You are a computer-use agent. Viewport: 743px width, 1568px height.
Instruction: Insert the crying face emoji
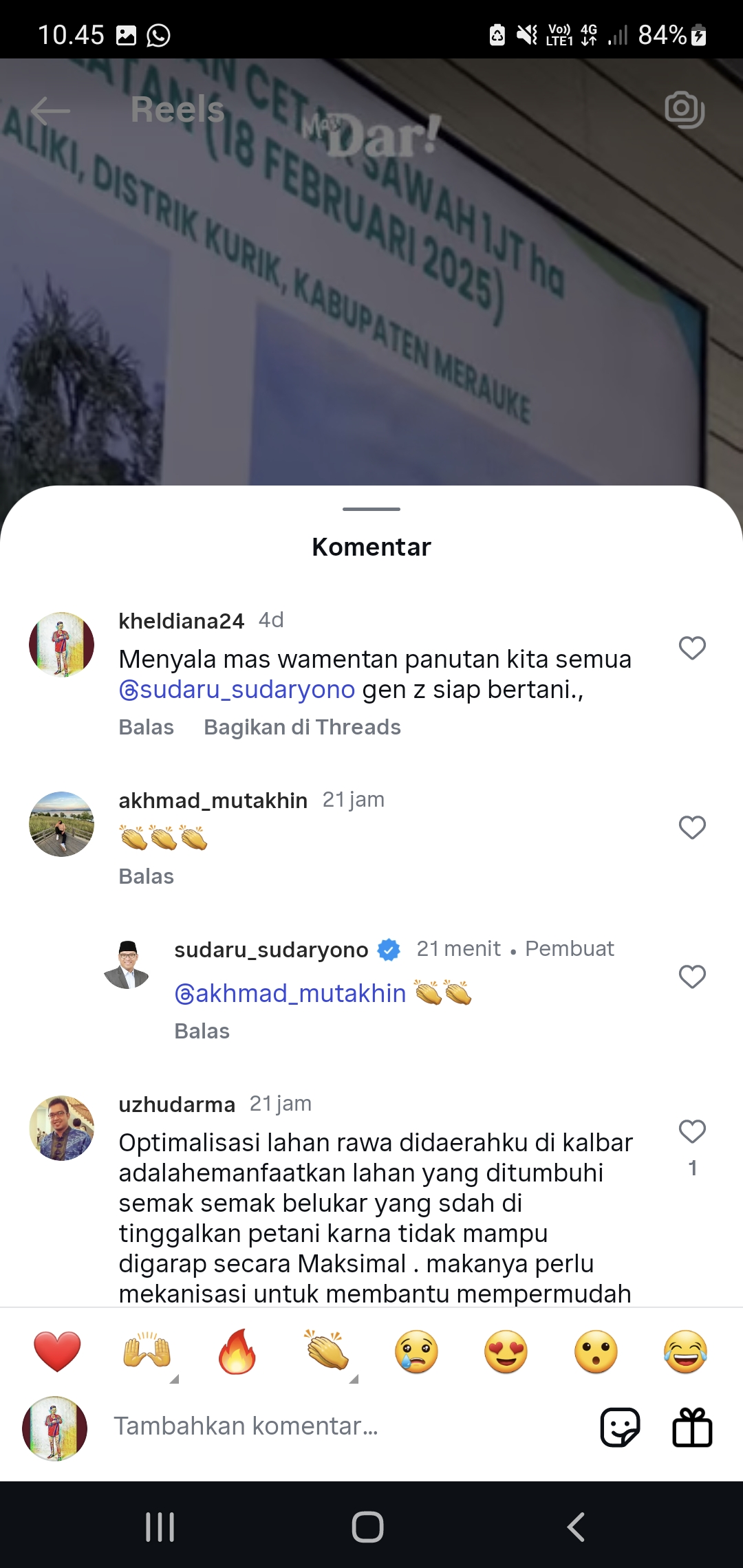point(416,1351)
